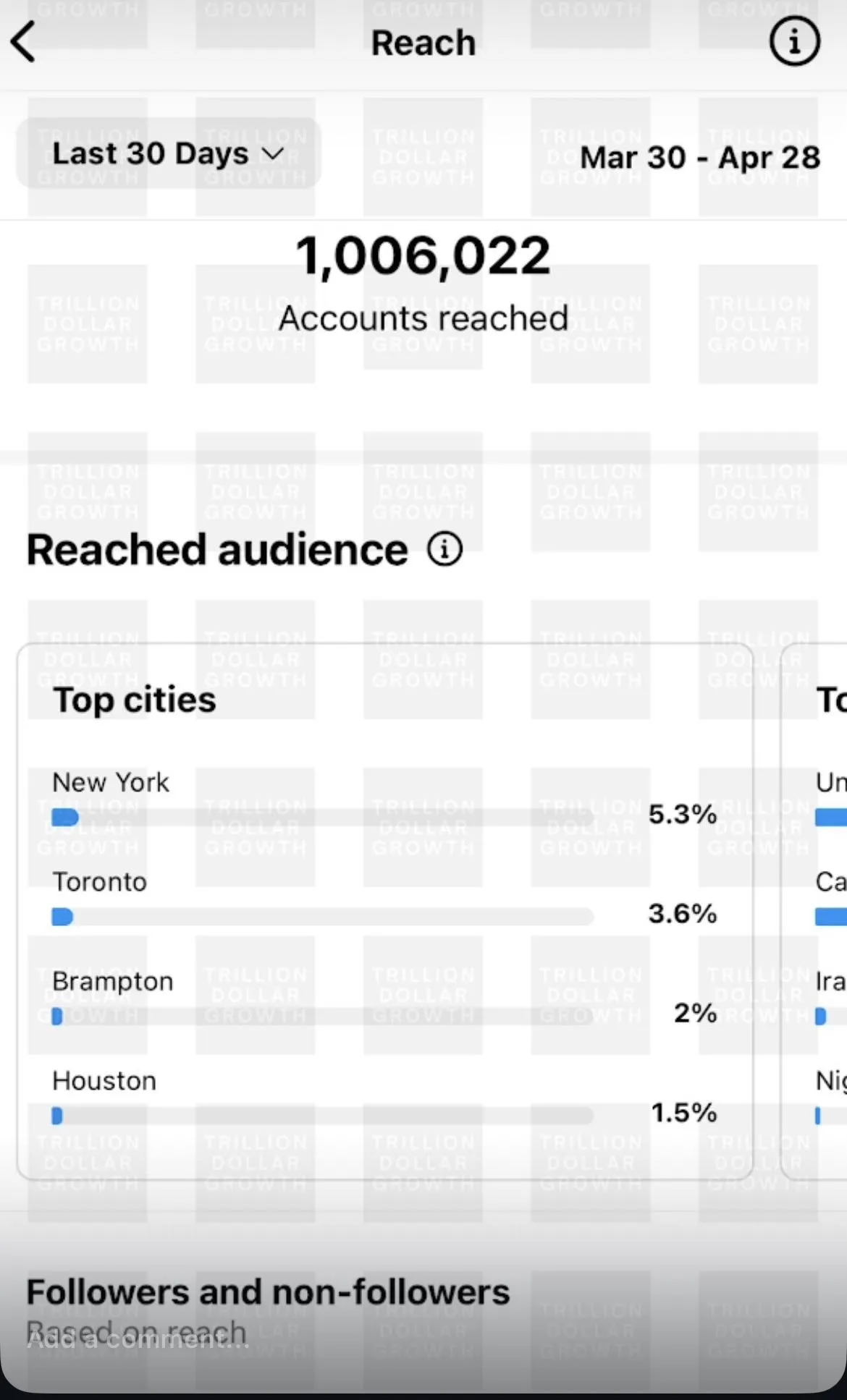Screen dimensions: 847x1400
Task: Go back from the Reach screen
Action: (23, 42)
